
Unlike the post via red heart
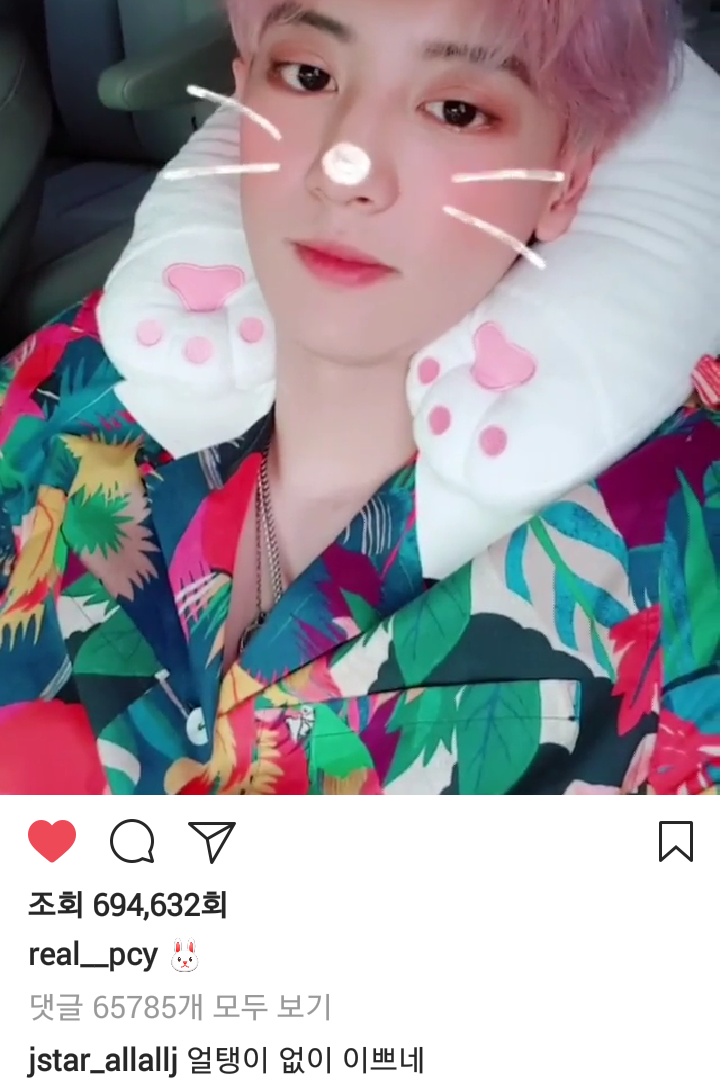[x=52, y=841]
